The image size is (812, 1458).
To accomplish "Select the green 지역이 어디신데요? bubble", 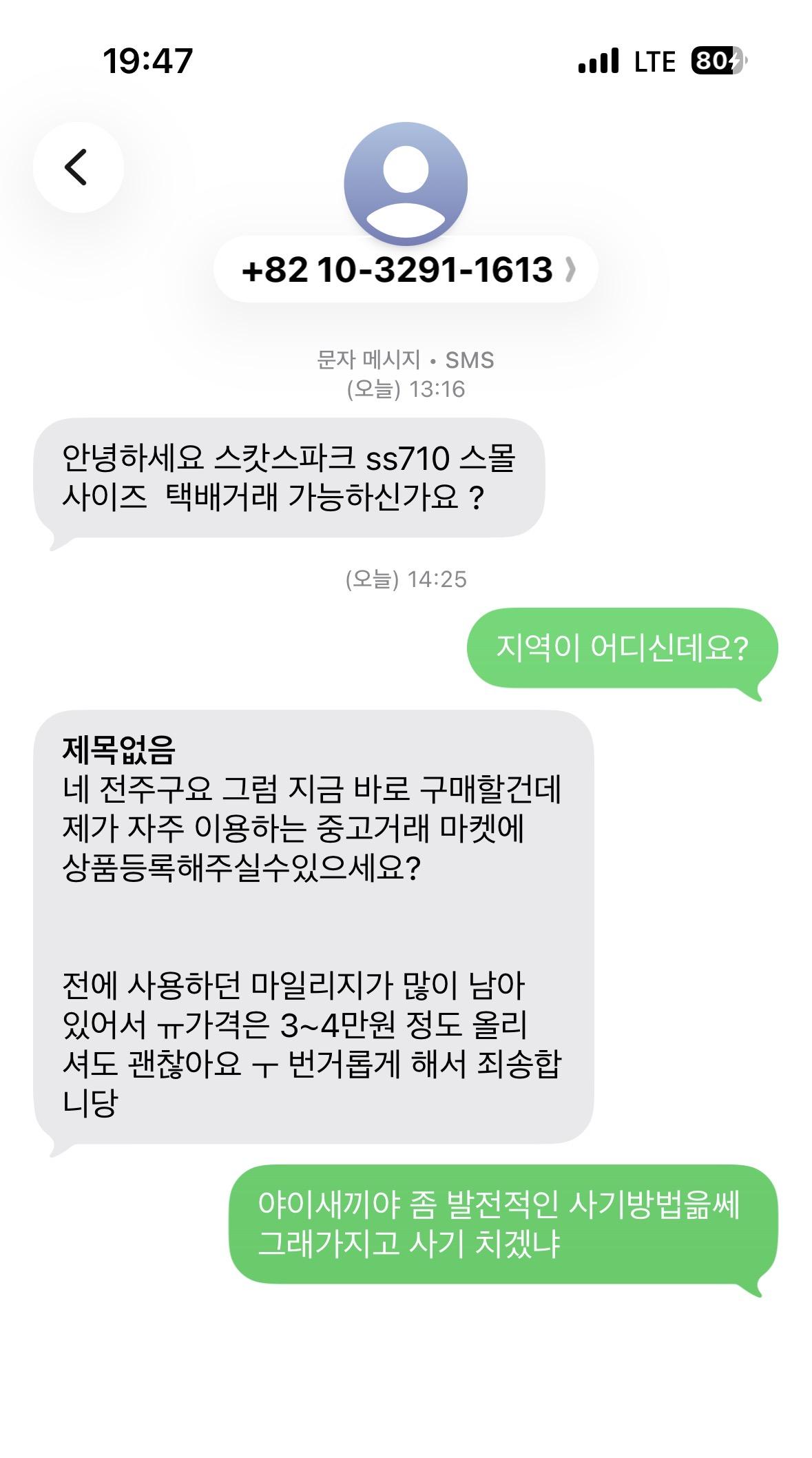I will pyautogui.click(x=623, y=649).
